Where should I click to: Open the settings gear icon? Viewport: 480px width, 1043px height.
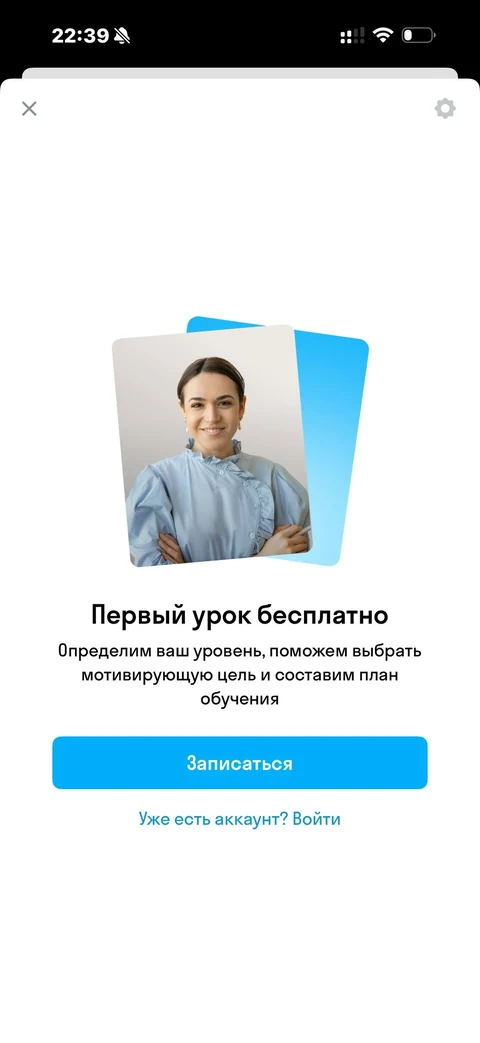click(445, 108)
